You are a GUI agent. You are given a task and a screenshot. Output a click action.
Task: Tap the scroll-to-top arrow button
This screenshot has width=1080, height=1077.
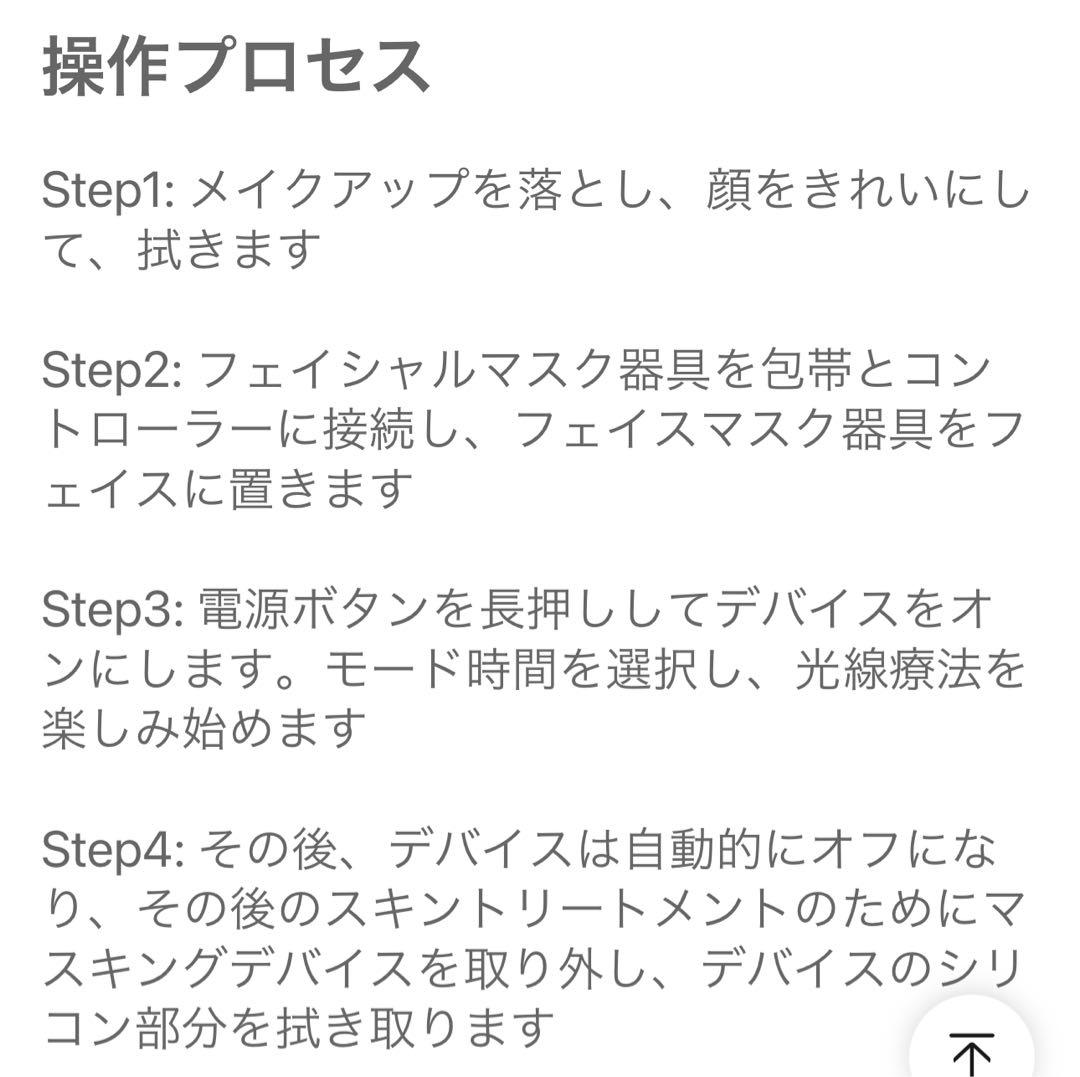(971, 1047)
